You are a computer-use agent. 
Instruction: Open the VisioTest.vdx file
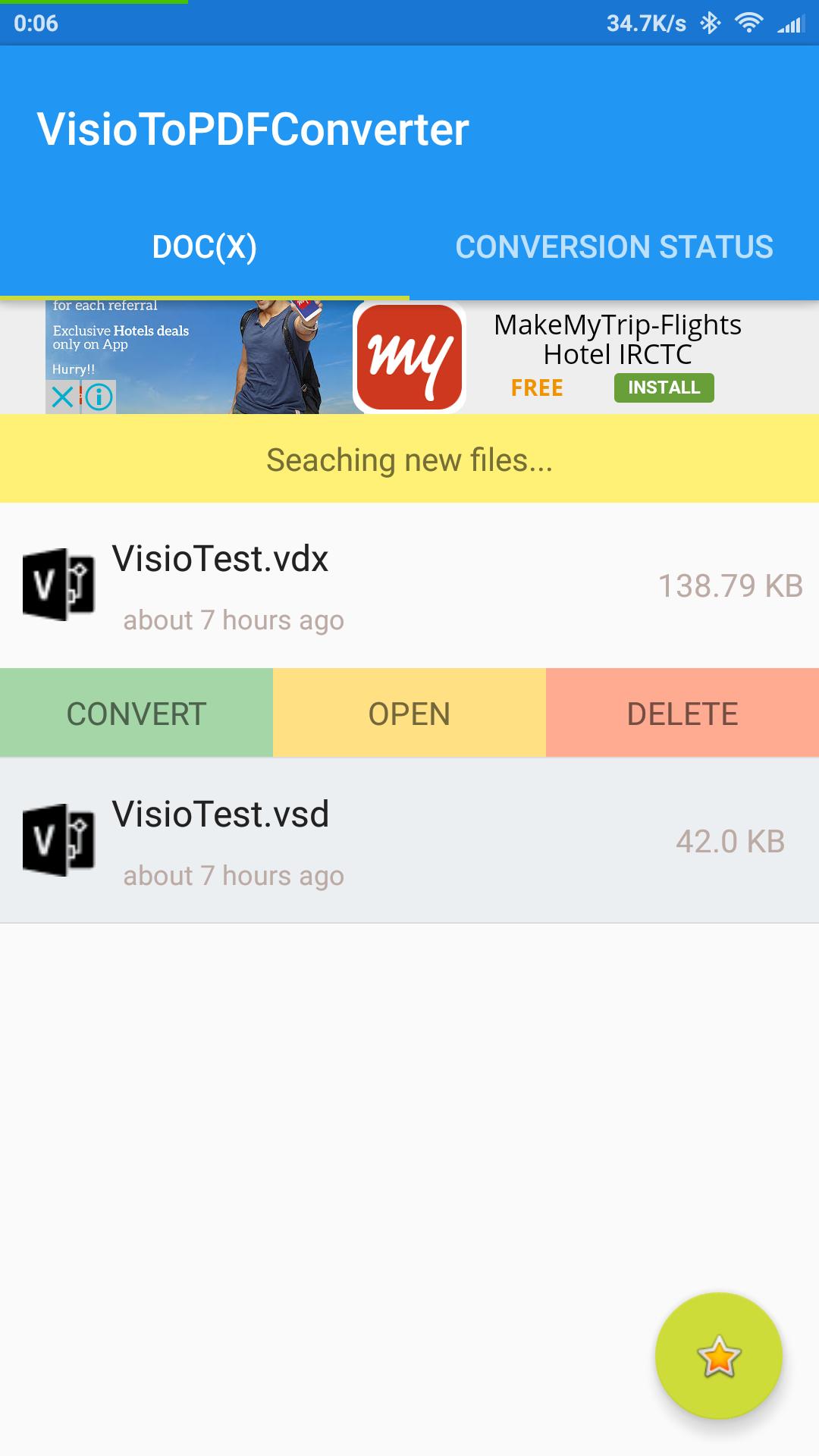pyautogui.click(x=409, y=714)
